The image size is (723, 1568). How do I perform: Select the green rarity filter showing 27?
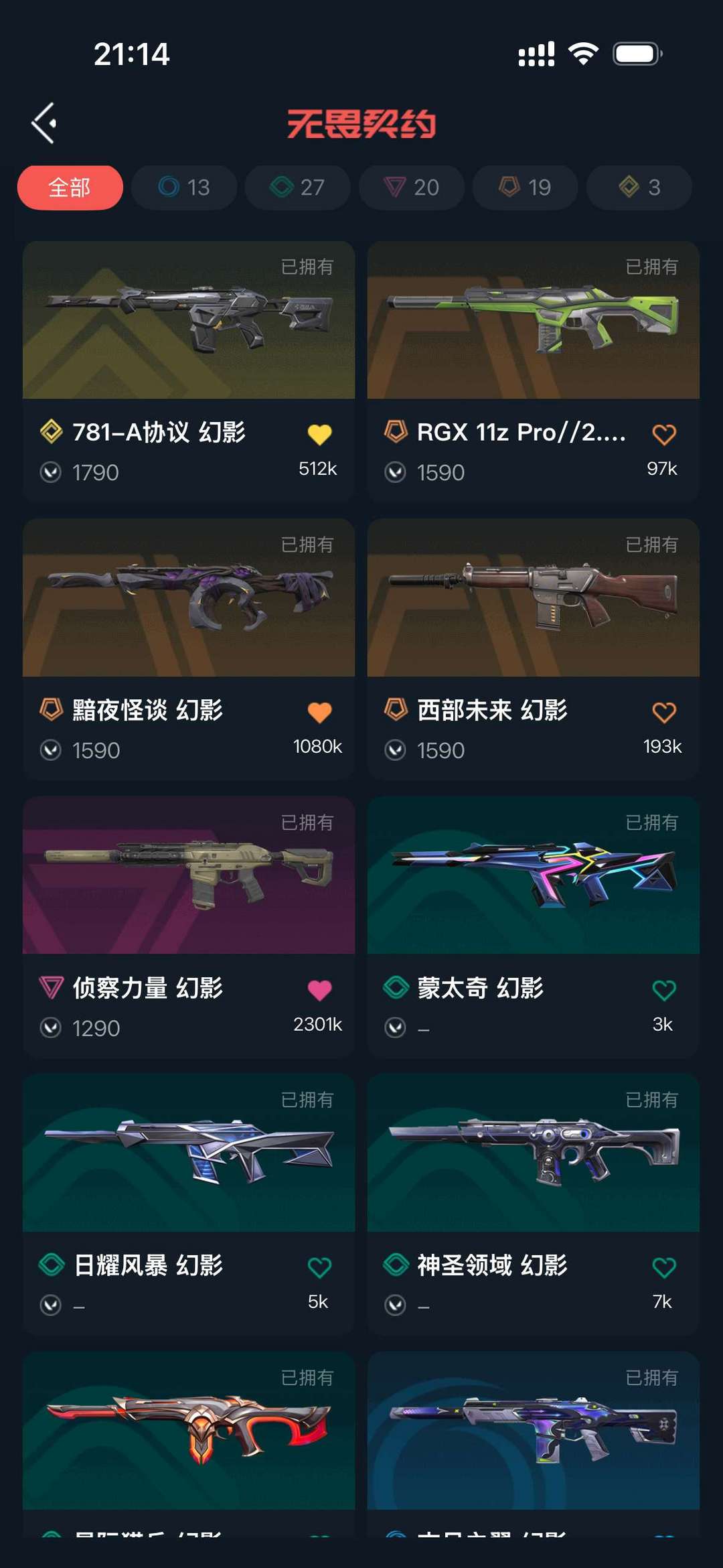(297, 188)
